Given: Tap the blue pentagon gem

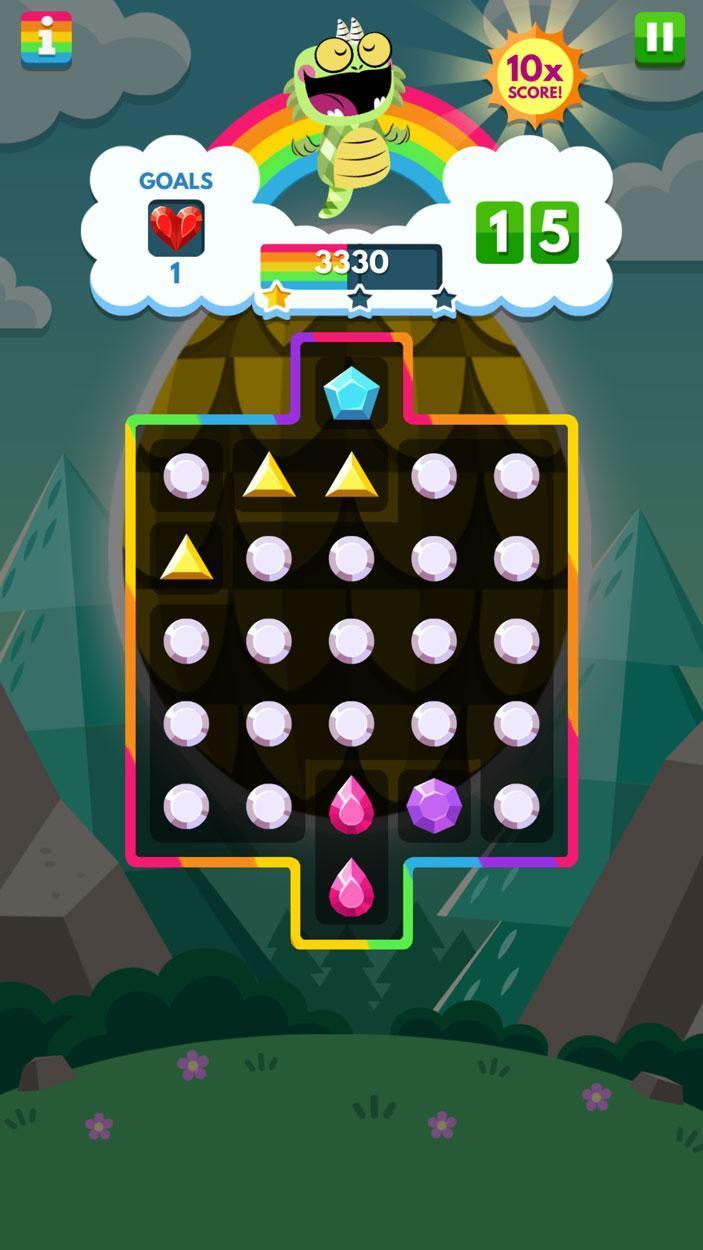Looking at the screenshot, I should (351, 393).
